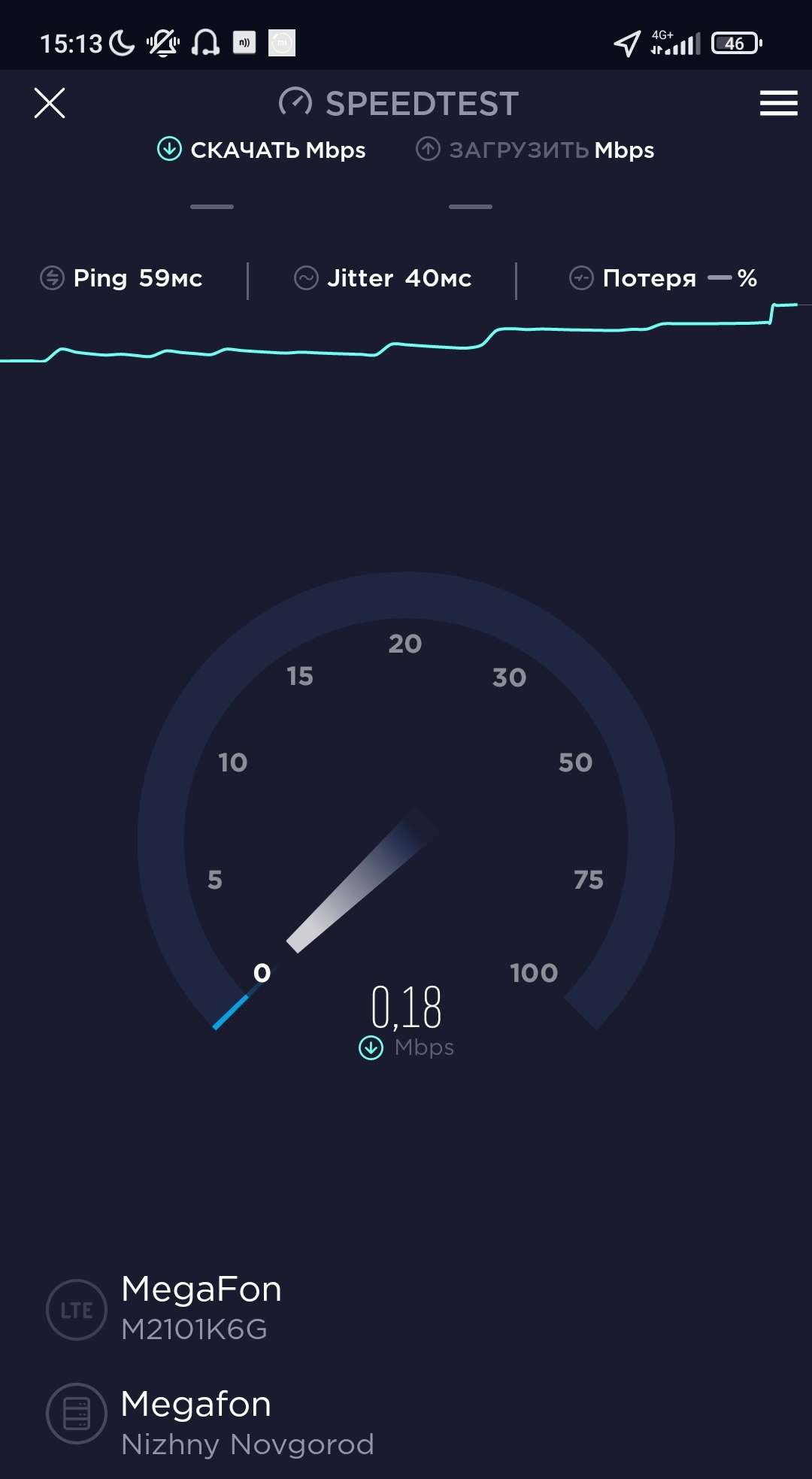Tap the MegaFon LTE connection row
Image resolution: width=812 pixels, height=1479 pixels.
199,1308
